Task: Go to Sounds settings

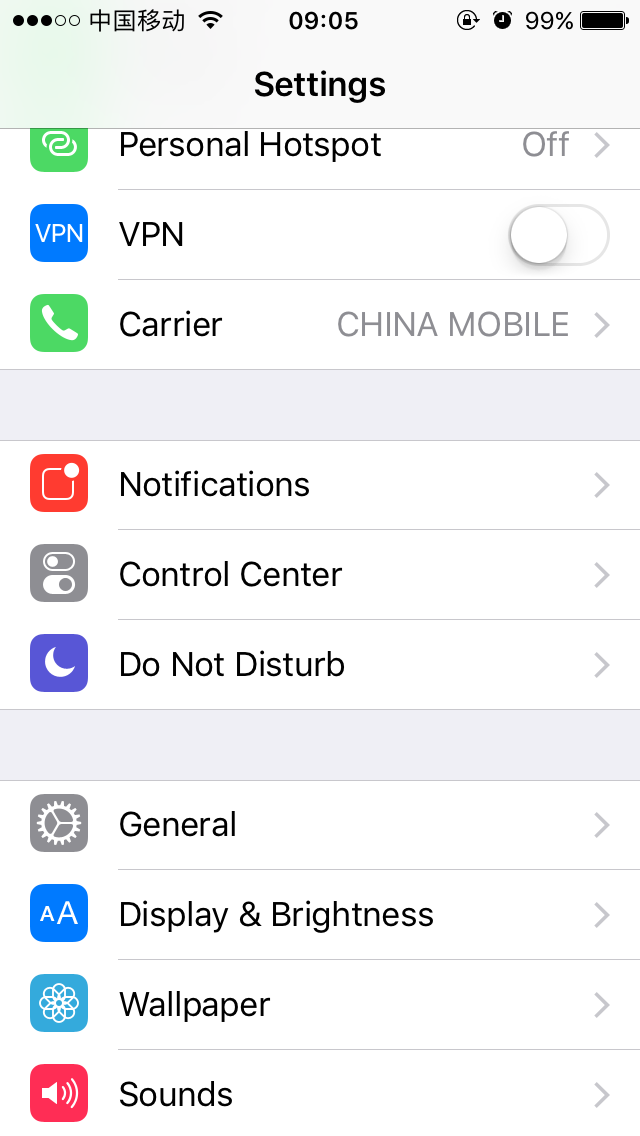Action: point(320,1093)
